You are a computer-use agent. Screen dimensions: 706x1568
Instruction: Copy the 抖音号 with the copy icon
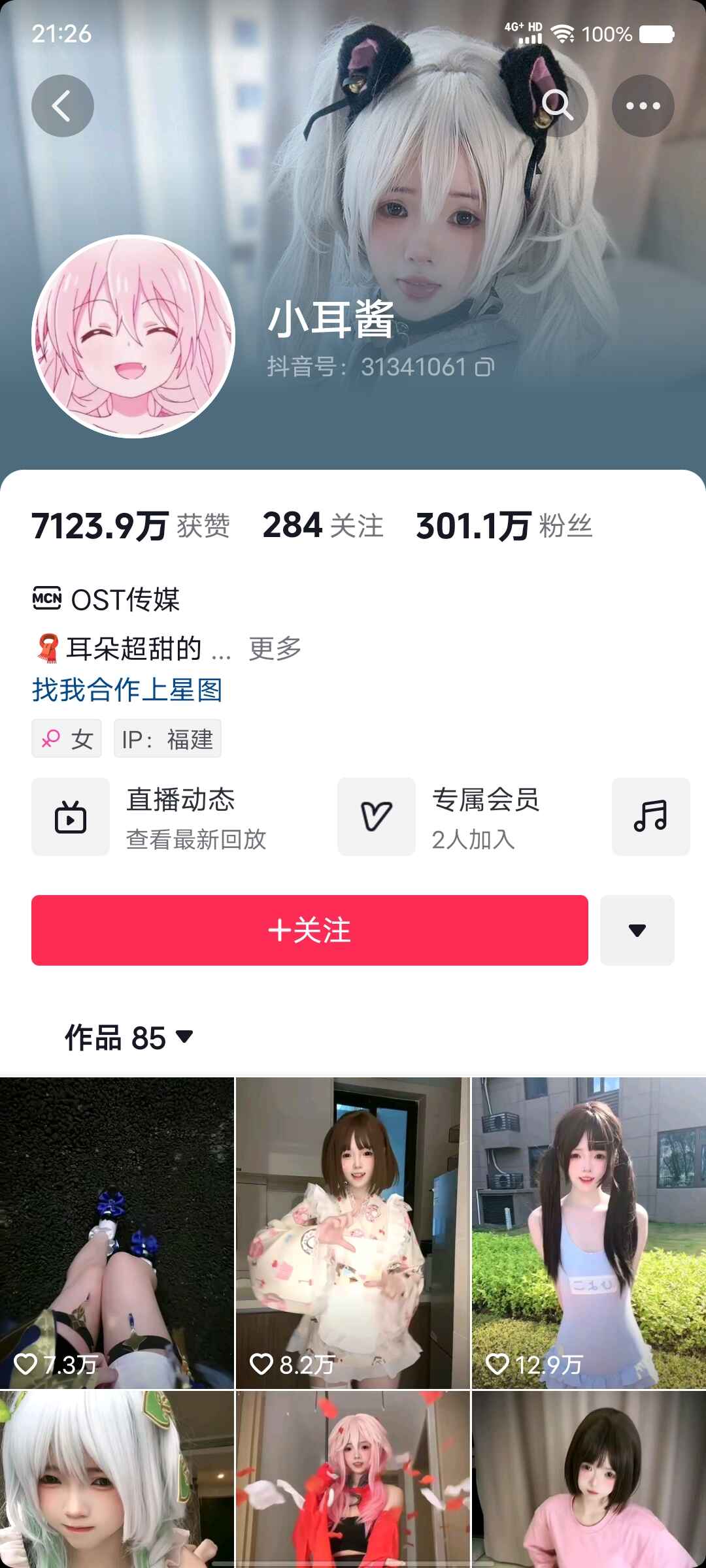(484, 367)
